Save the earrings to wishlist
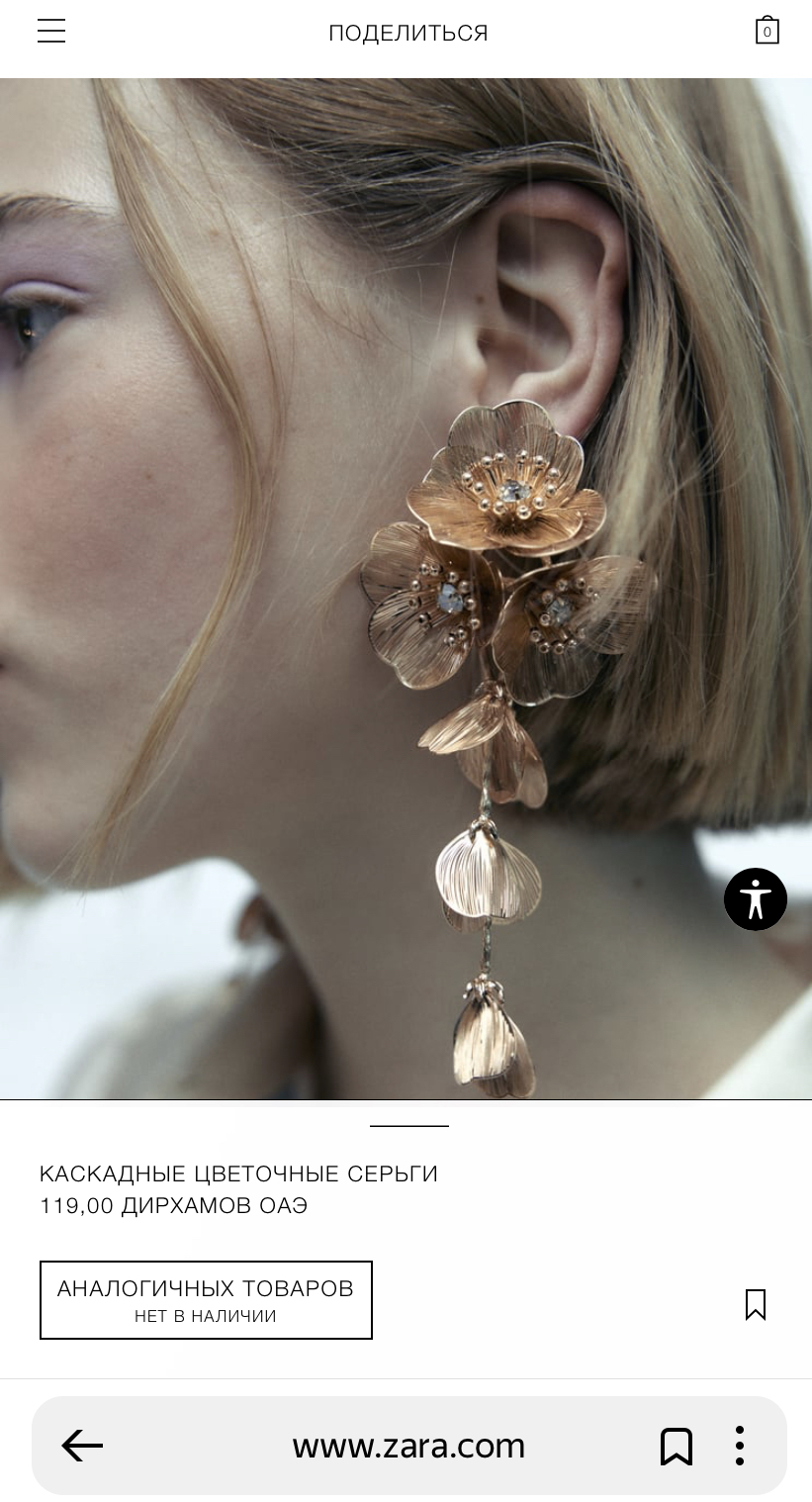Screen dimensions: 812x1502 point(756,1305)
